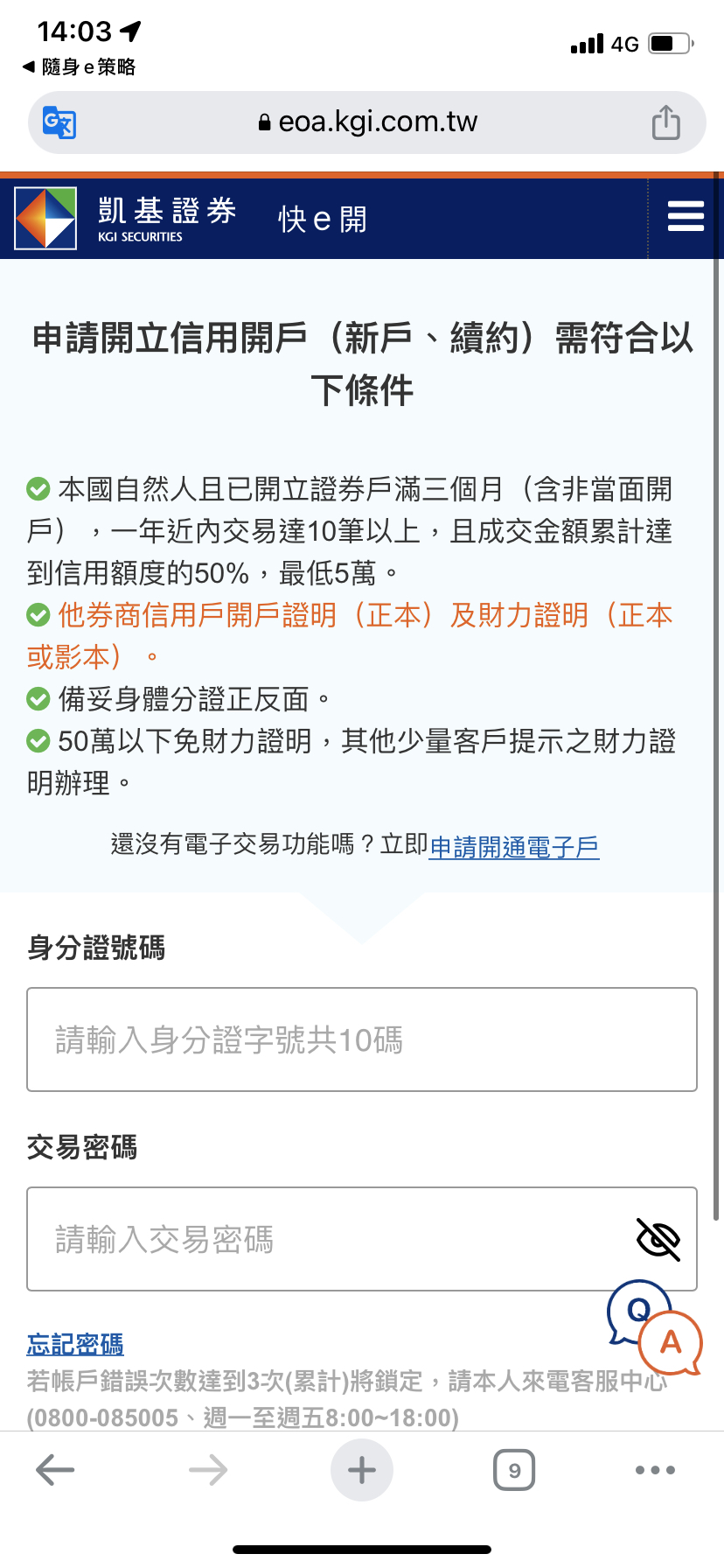Focus the 身分證號碼 input field

tap(362, 1039)
